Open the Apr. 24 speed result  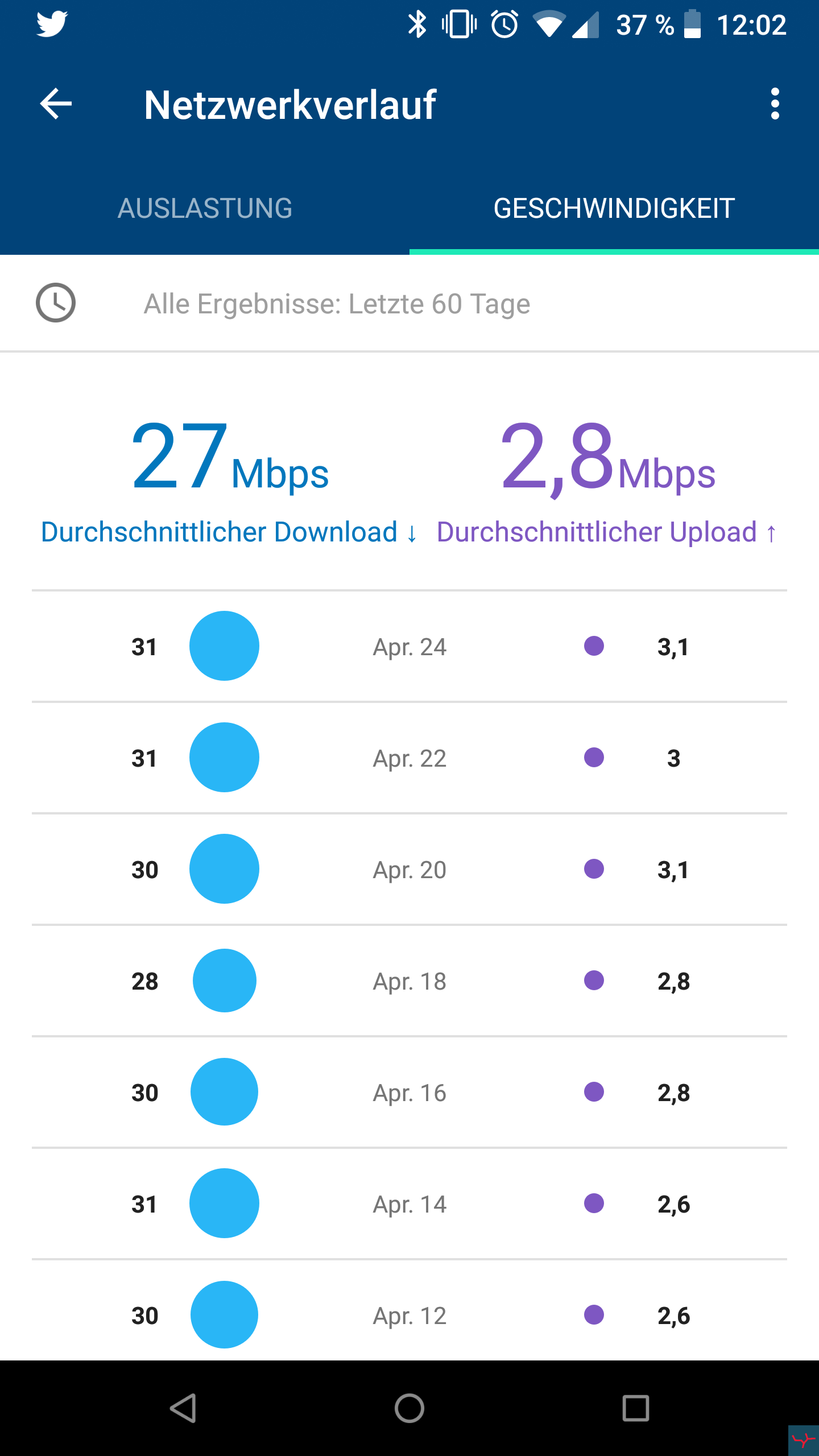(409, 647)
